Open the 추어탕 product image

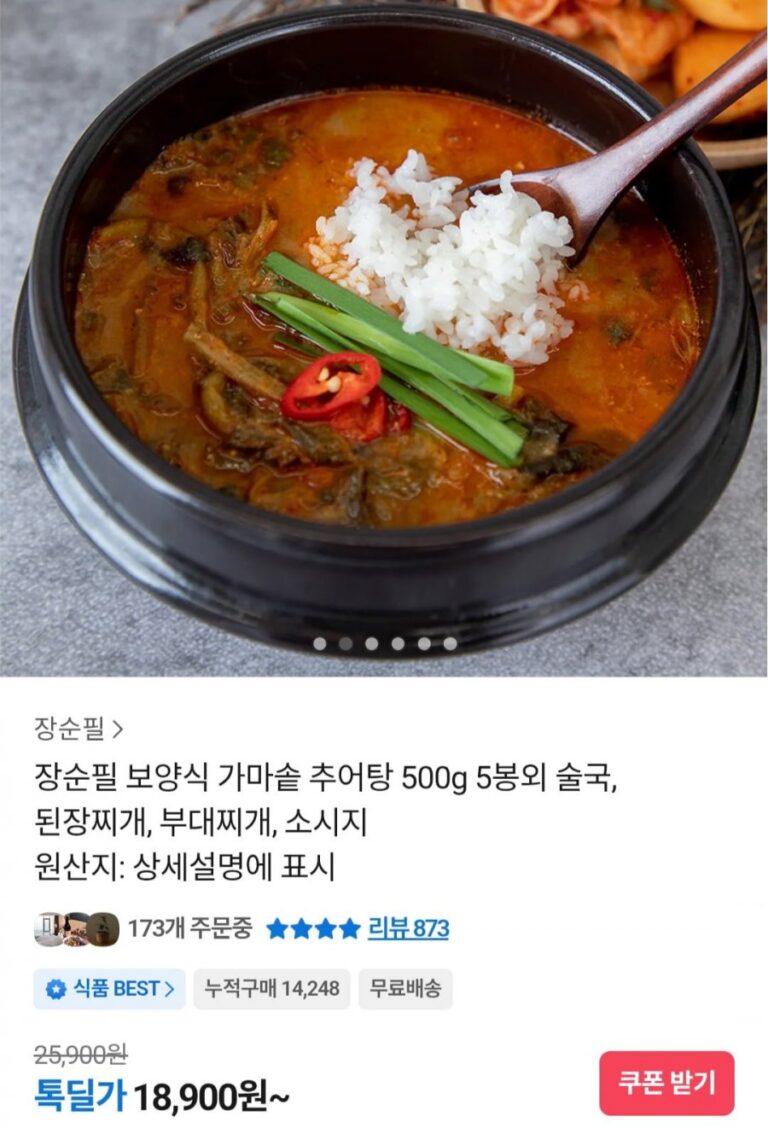(384, 330)
